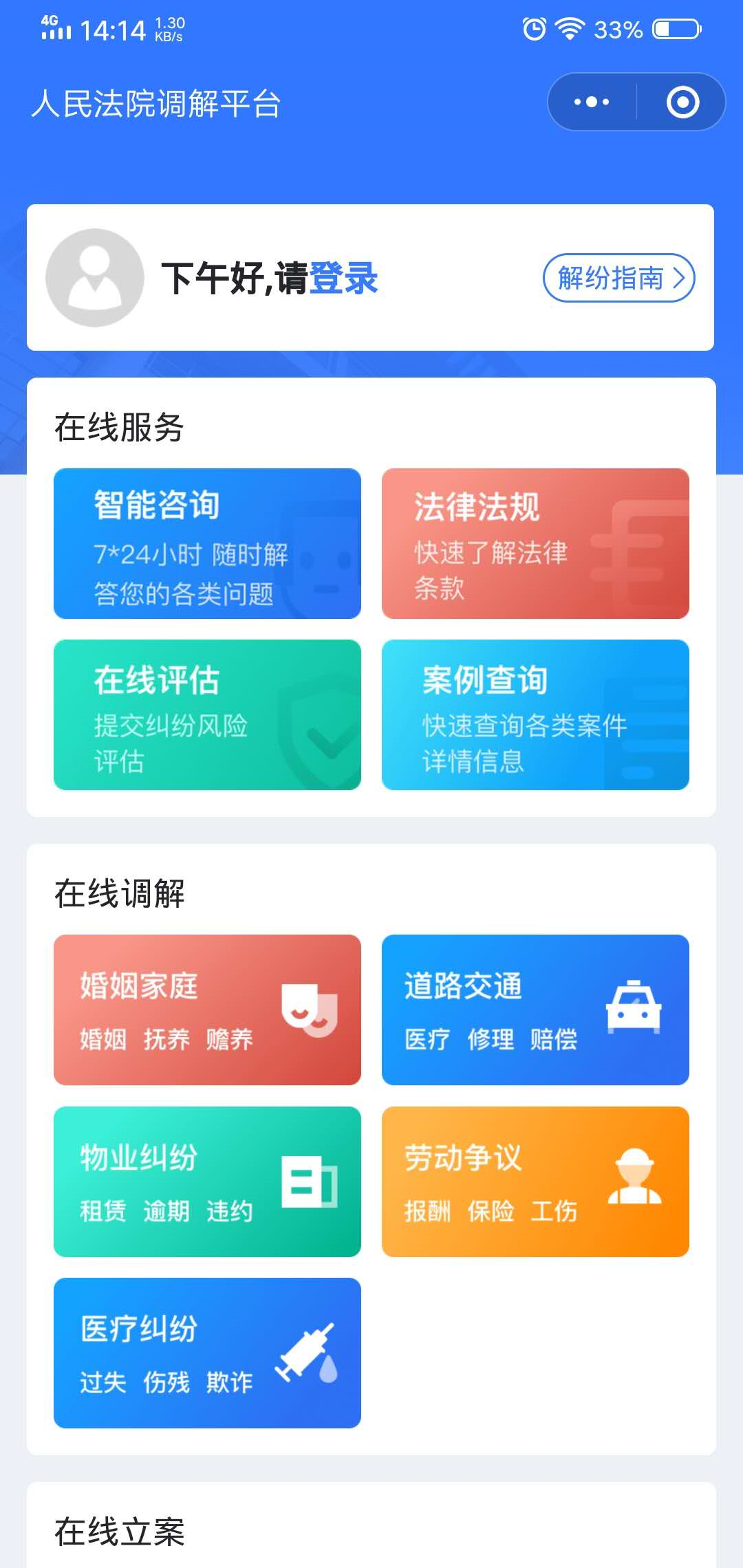Choose 道路交通 mediation category
Viewport: 743px width, 1568px height.
(535, 1010)
